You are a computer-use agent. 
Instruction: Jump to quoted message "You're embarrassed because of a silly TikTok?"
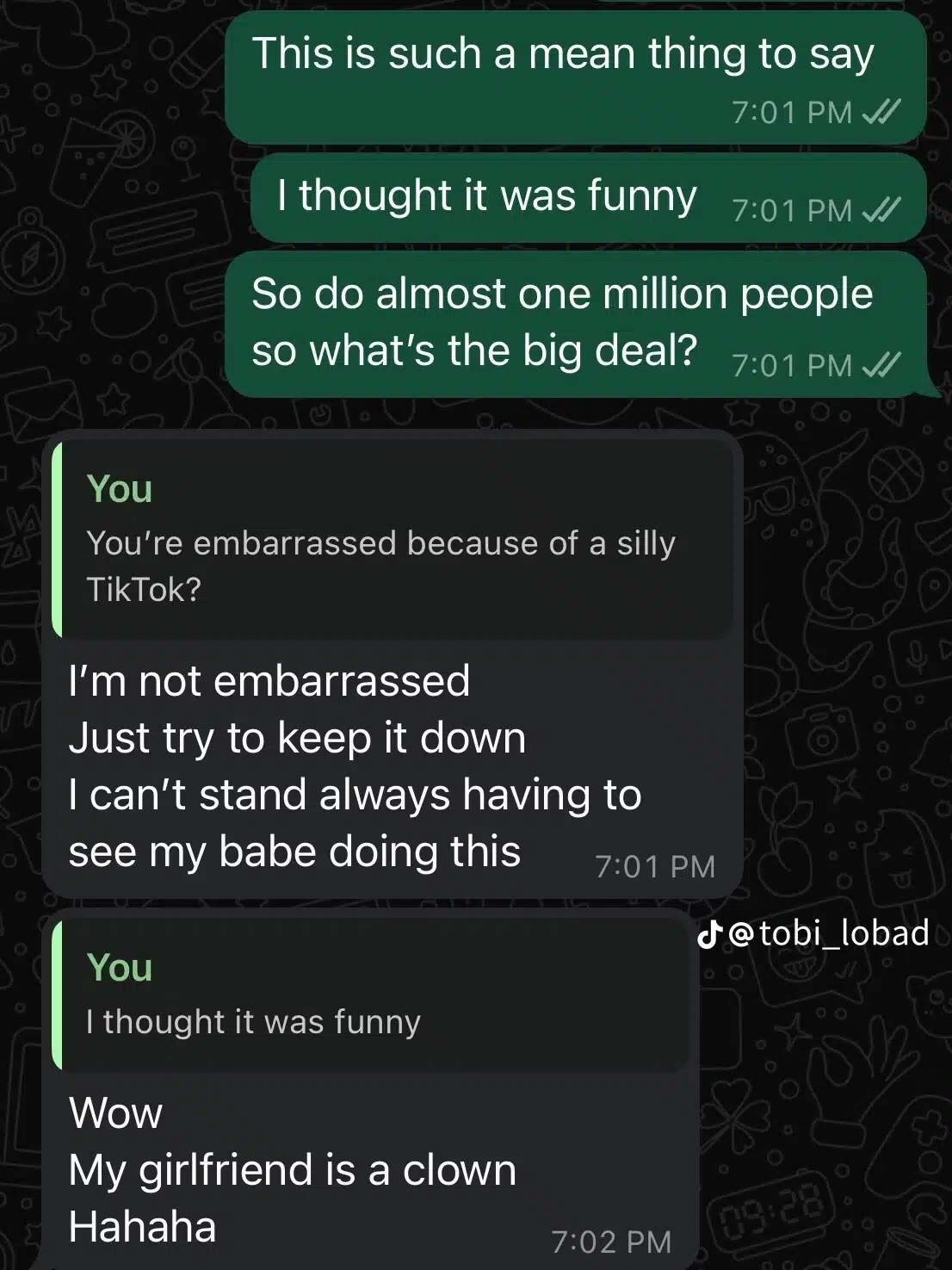[x=392, y=540]
